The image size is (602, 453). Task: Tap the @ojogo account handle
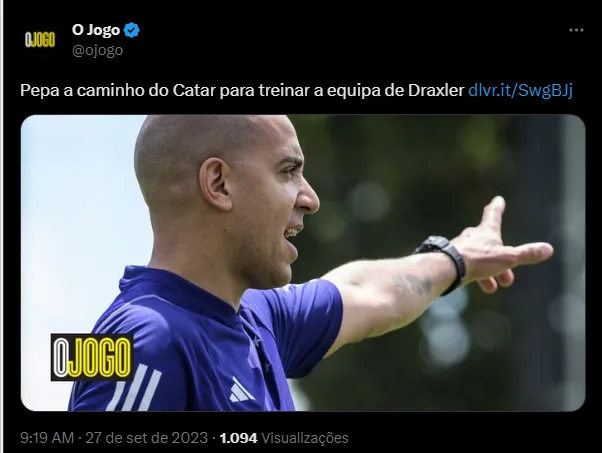[x=97, y=50]
